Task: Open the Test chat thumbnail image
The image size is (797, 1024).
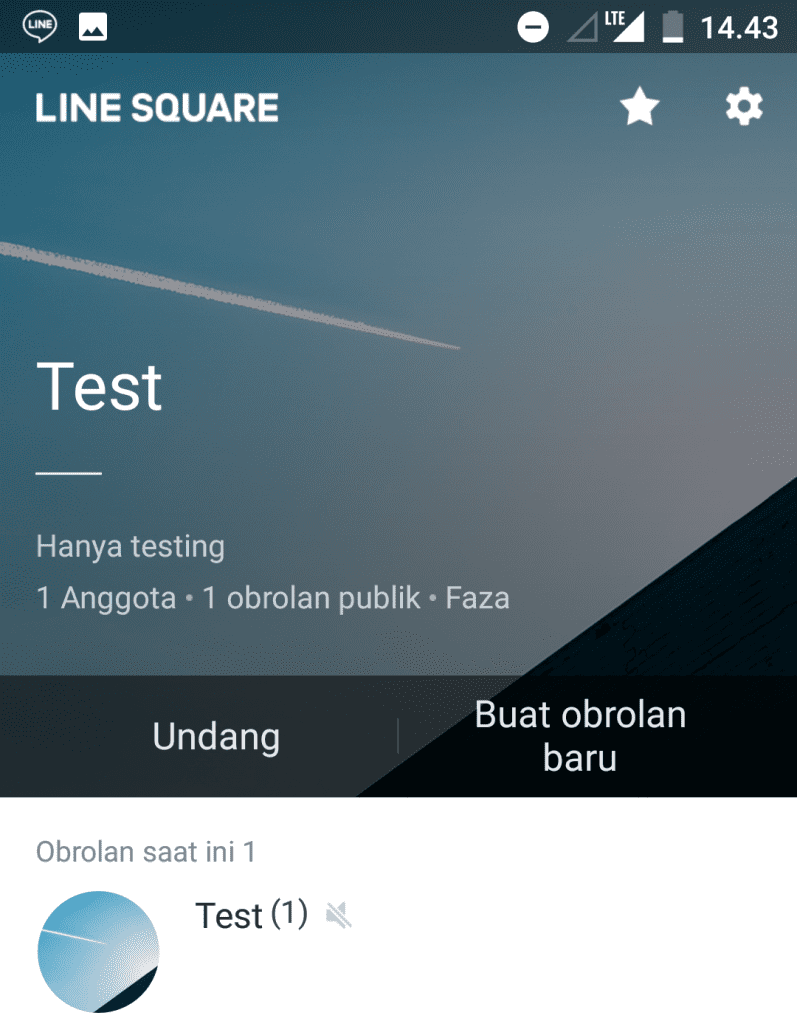Action: click(97, 952)
